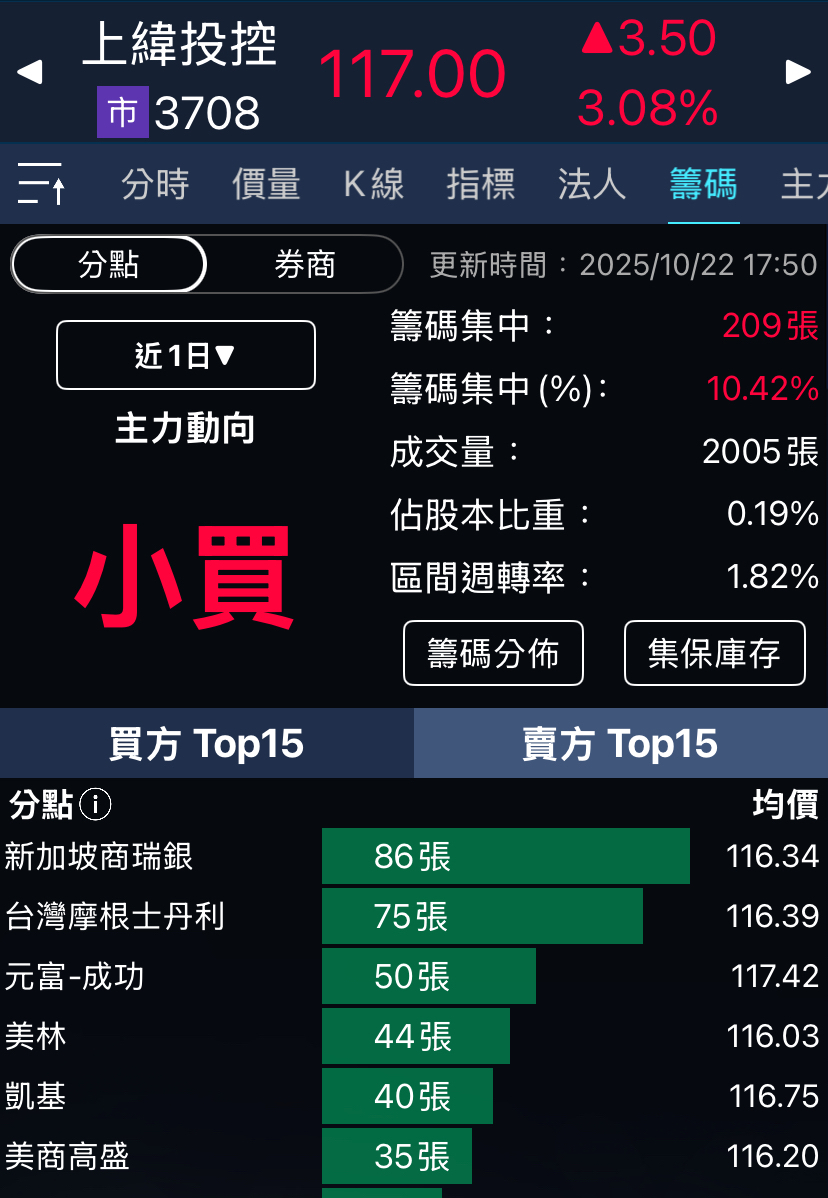Switch to 賣方 Top15 list

621,743
